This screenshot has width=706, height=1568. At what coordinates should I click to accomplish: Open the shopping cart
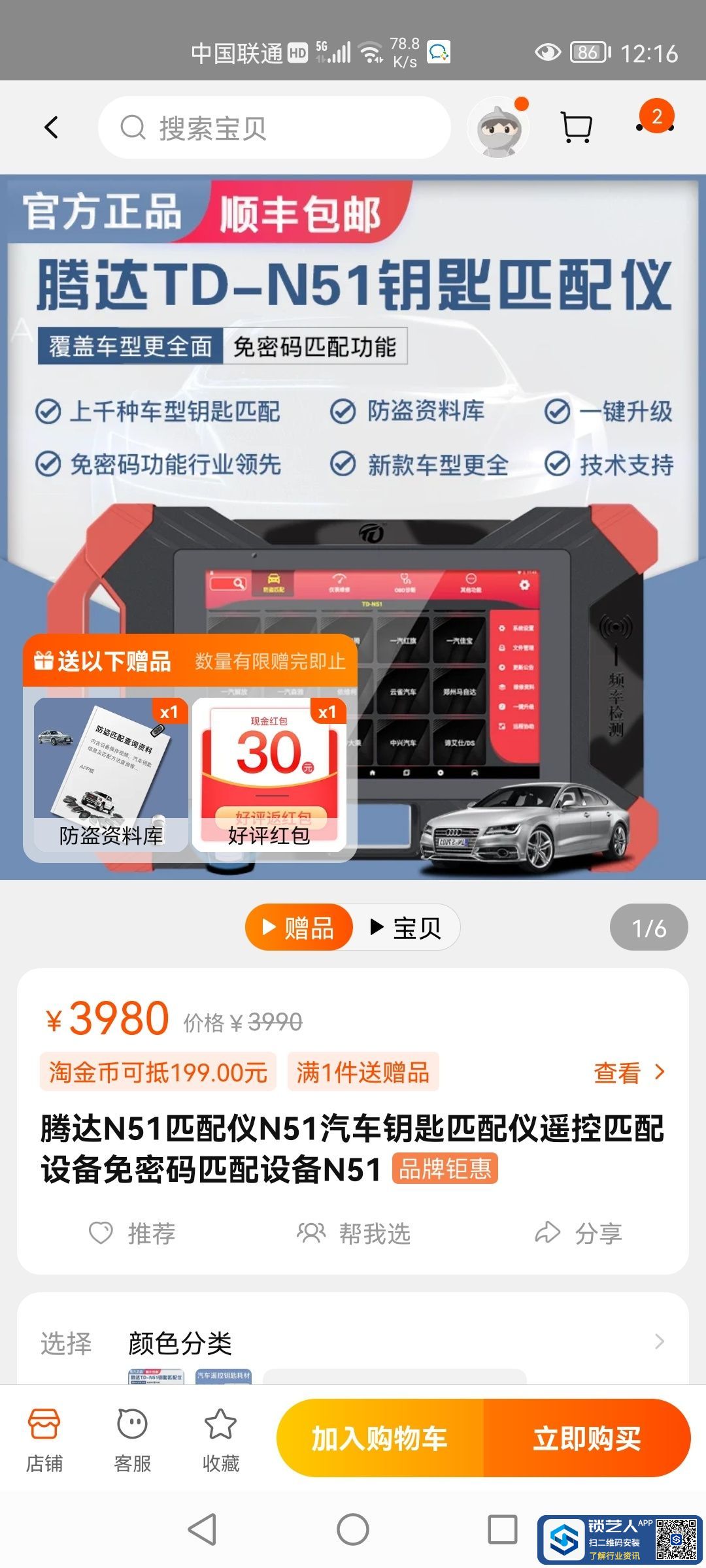[x=577, y=127]
